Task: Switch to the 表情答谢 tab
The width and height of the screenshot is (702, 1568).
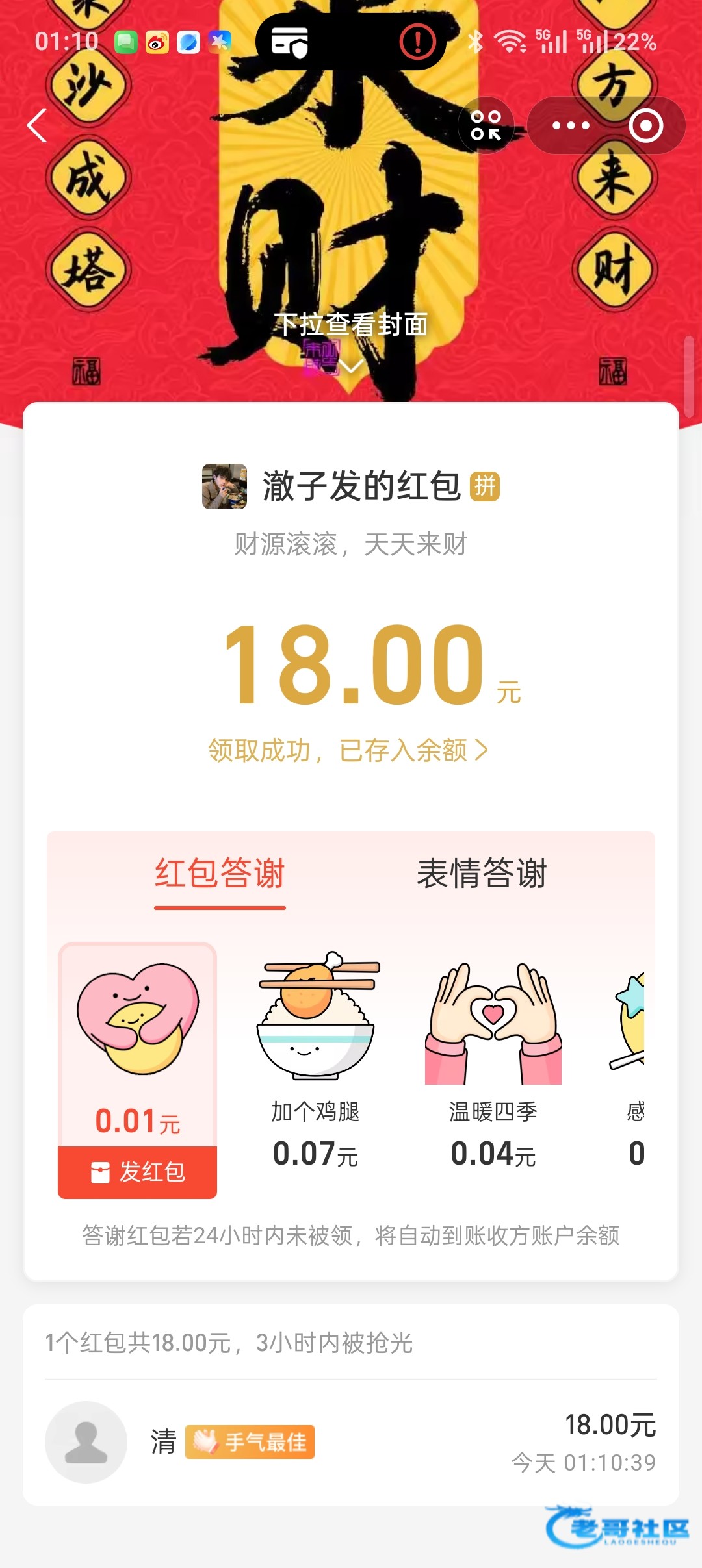Action: point(482,874)
